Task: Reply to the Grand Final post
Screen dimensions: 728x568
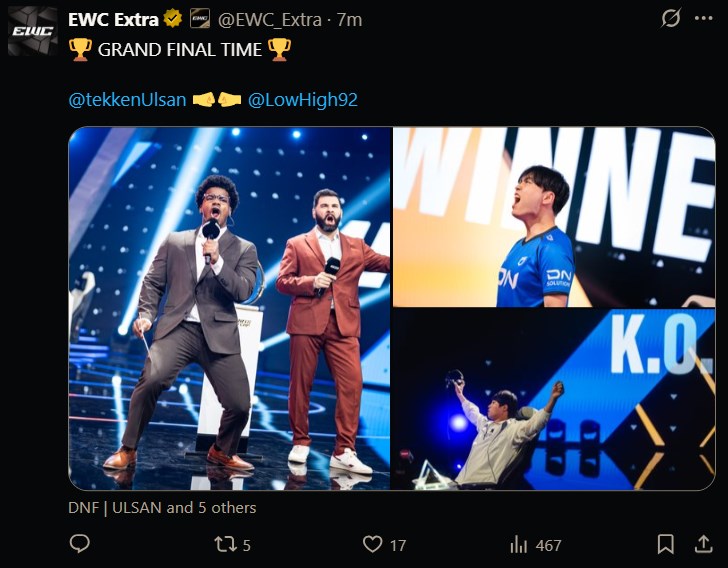Action: 80,544
